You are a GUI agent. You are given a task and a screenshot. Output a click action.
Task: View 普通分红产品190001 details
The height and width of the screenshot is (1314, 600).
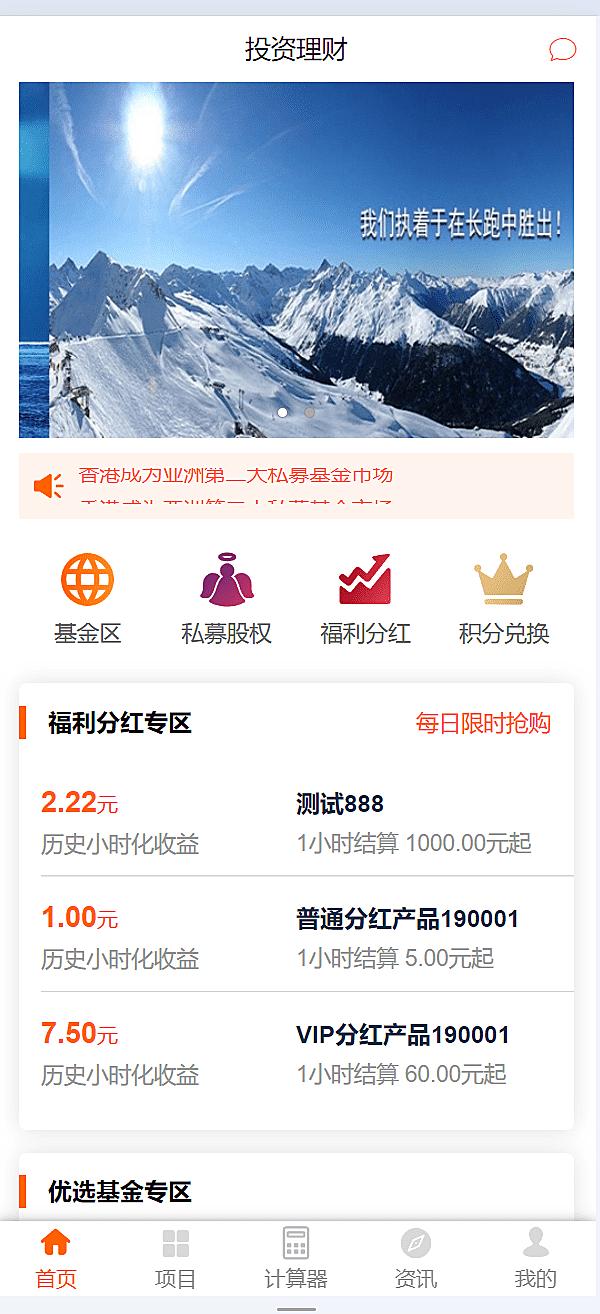coord(407,919)
